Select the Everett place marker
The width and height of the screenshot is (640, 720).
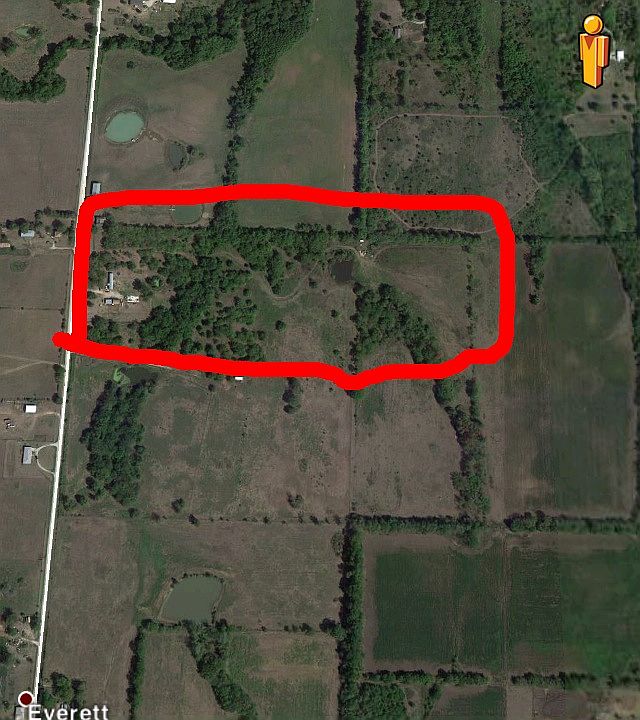coord(26,700)
